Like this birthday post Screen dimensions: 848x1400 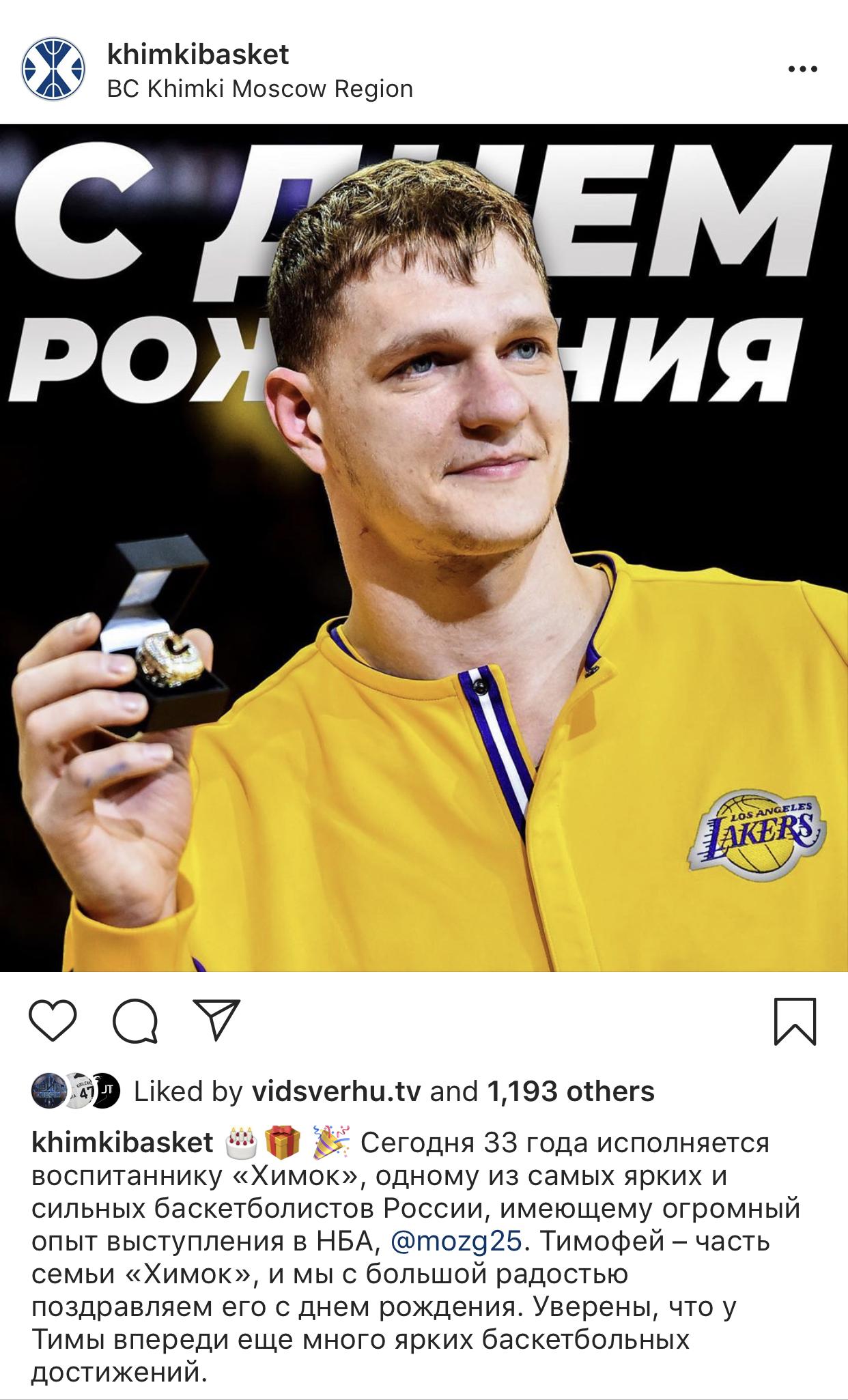point(53,1021)
